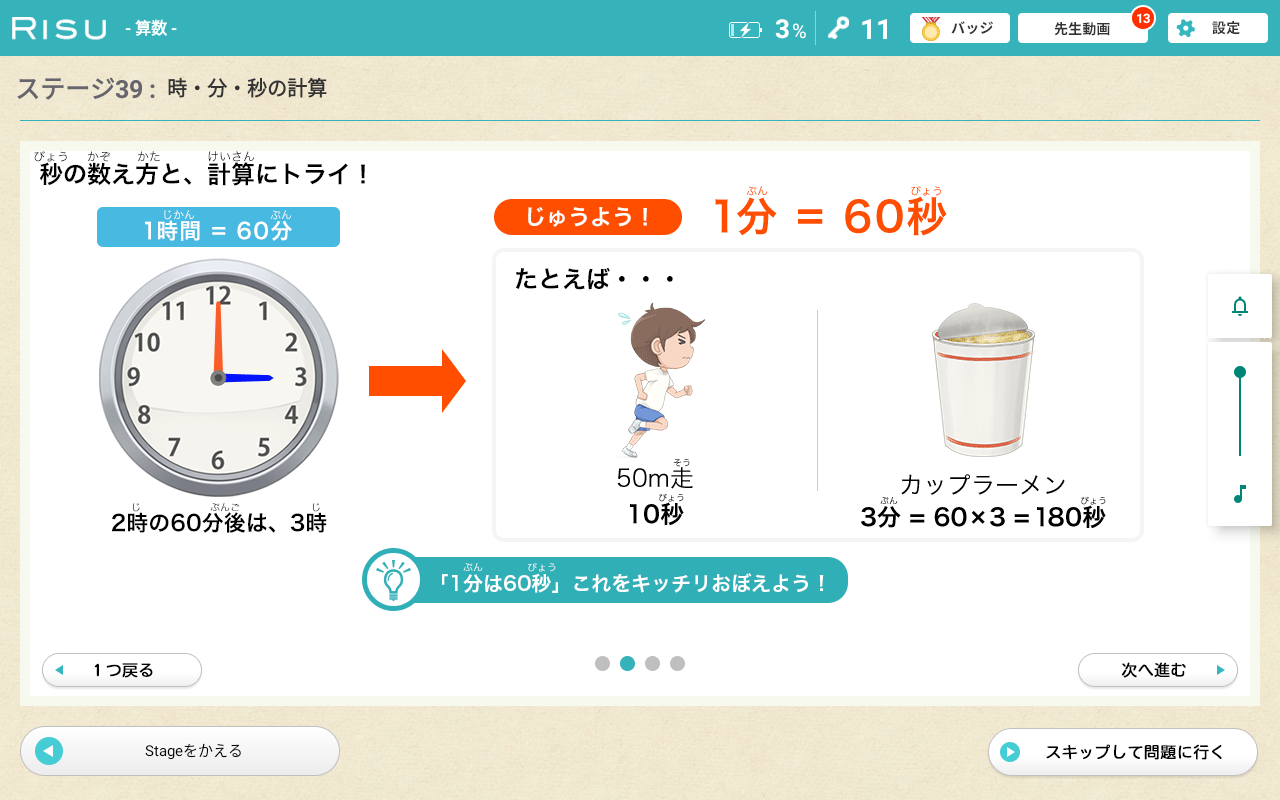The width and height of the screenshot is (1280, 800).
Task: Open the バッジ badges button
Action: 959,28
